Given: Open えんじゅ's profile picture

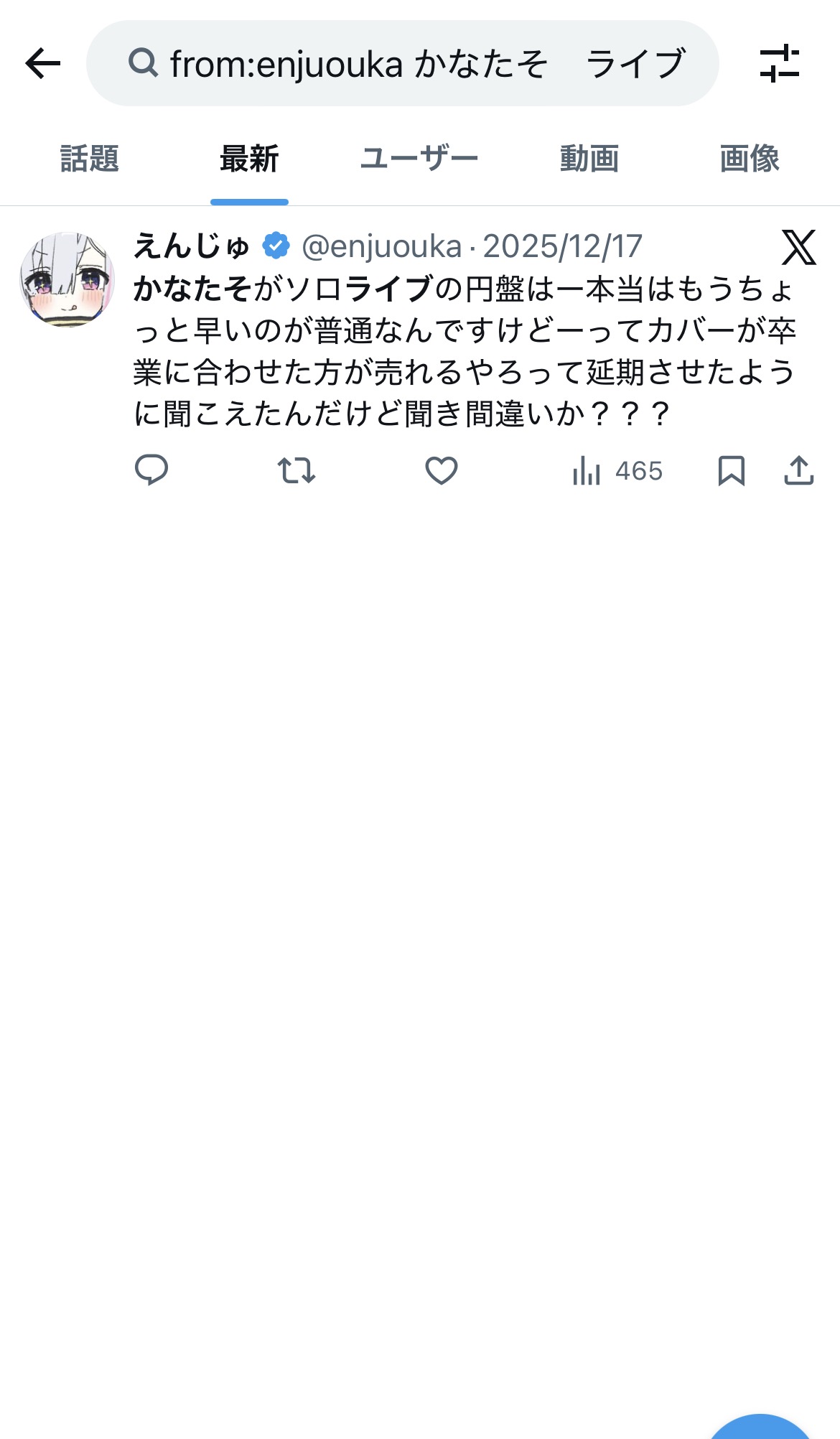Looking at the screenshot, I should click(67, 279).
